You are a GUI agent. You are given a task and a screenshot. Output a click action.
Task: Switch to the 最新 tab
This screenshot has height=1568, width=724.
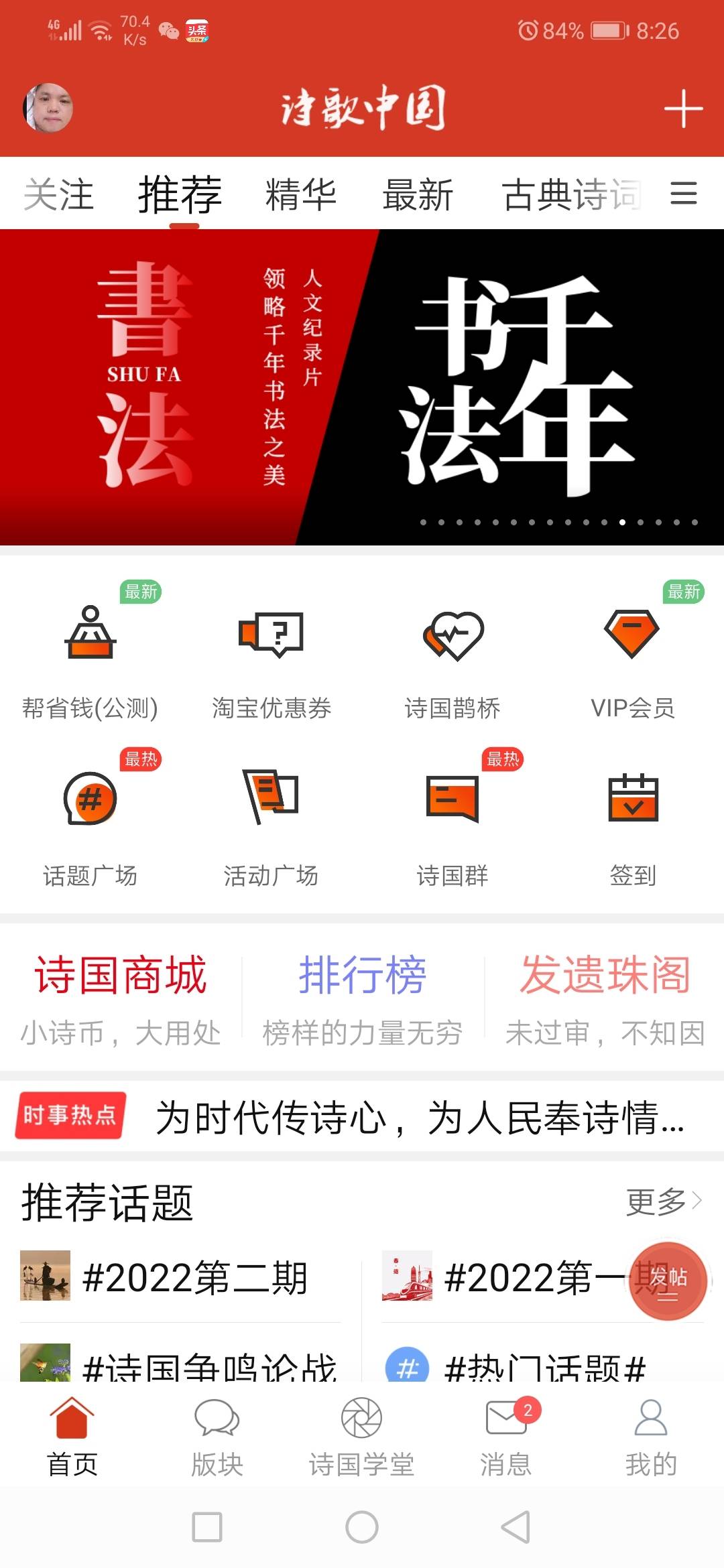tap(418, 195)
